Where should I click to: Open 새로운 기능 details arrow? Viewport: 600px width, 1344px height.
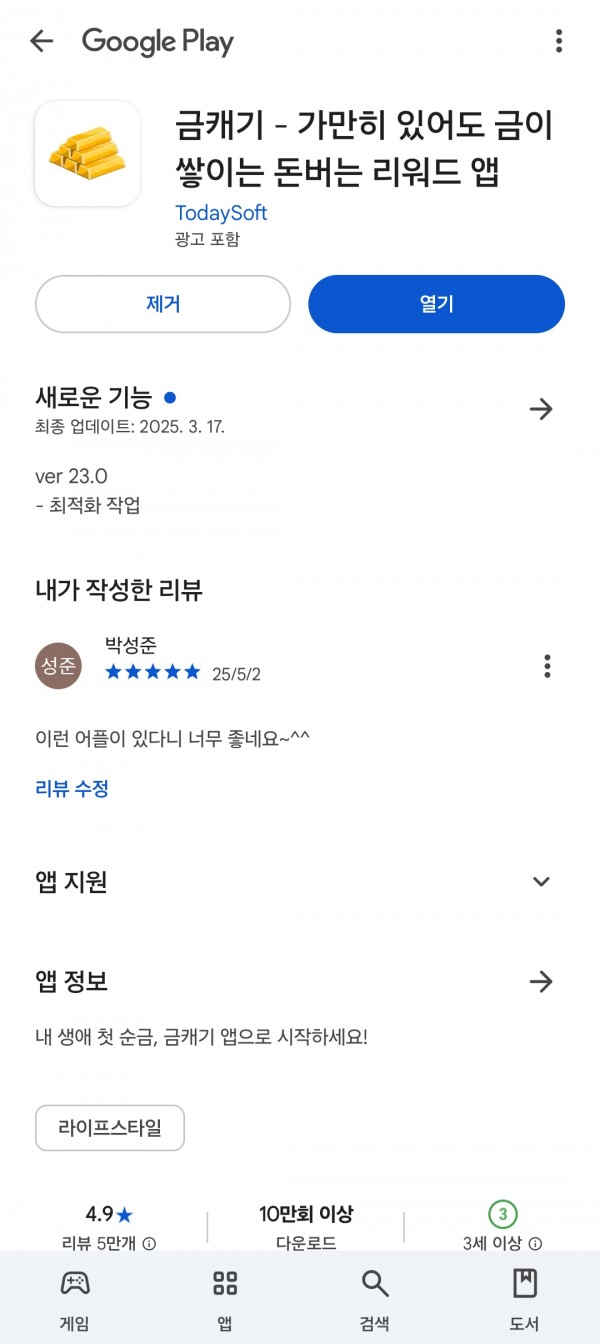pos(541,409)
